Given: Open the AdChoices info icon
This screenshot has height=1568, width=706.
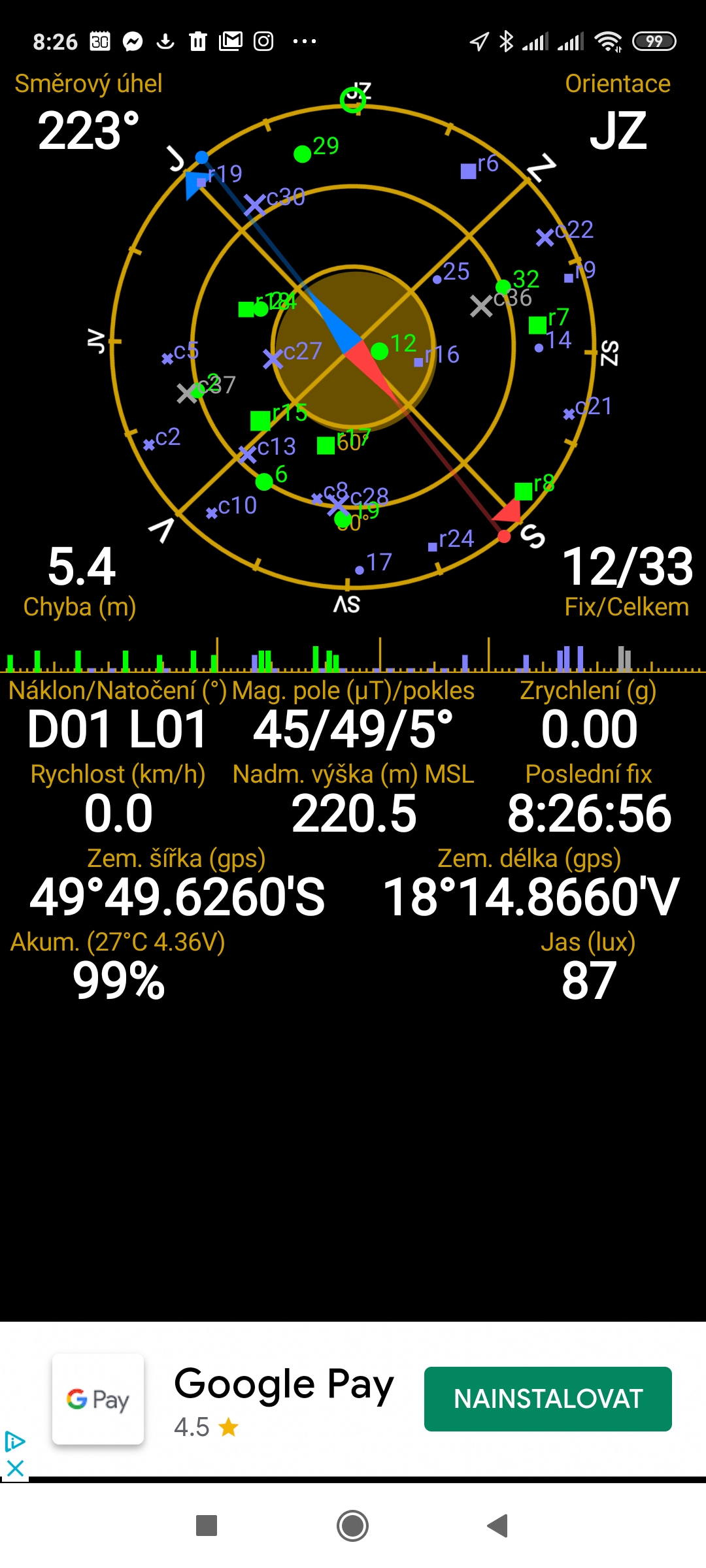Looking at the screenshot, I should [x=14, y=1441].
